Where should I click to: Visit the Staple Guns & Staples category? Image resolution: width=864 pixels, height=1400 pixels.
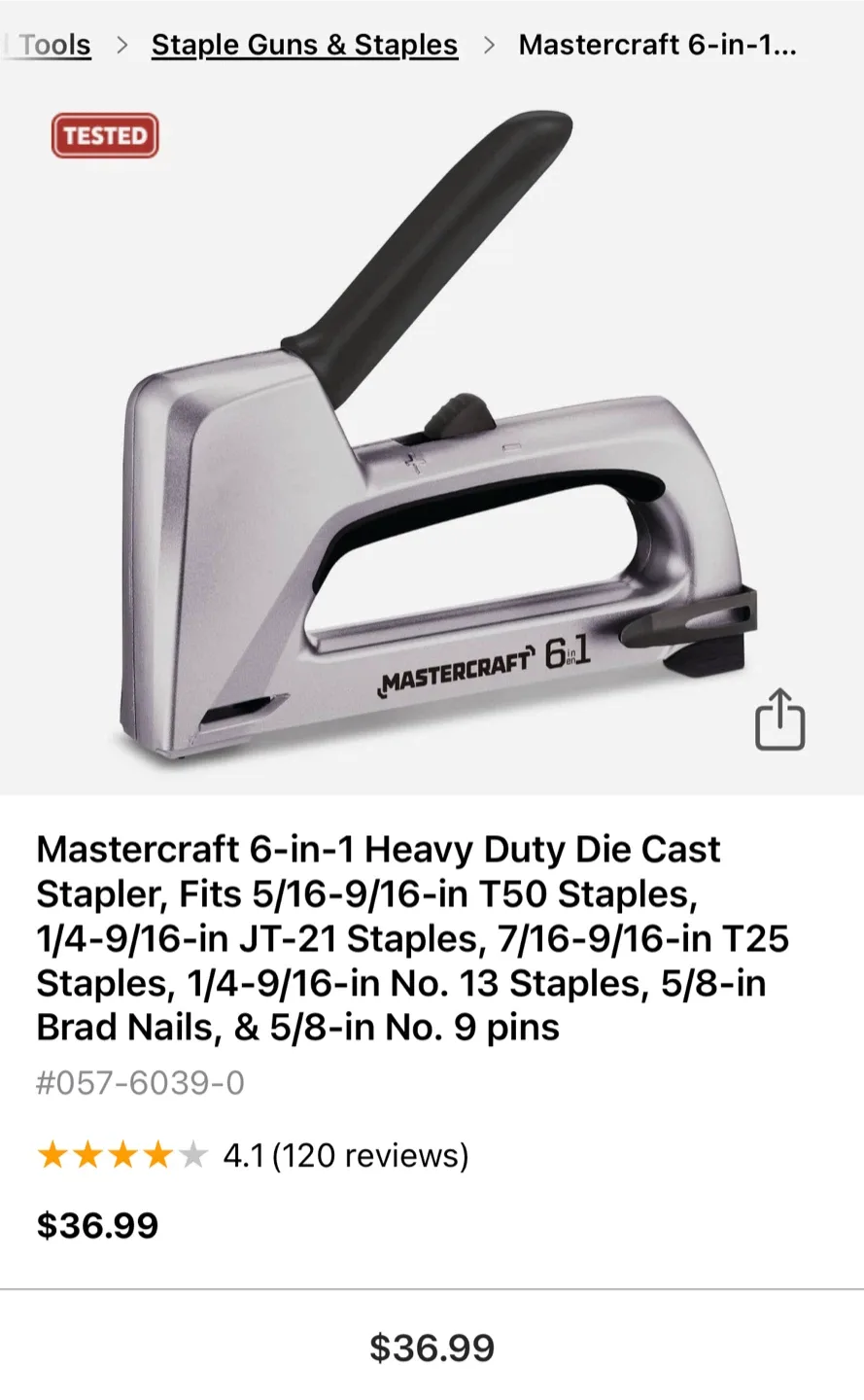pyautogui.click(x=303, y=44)
